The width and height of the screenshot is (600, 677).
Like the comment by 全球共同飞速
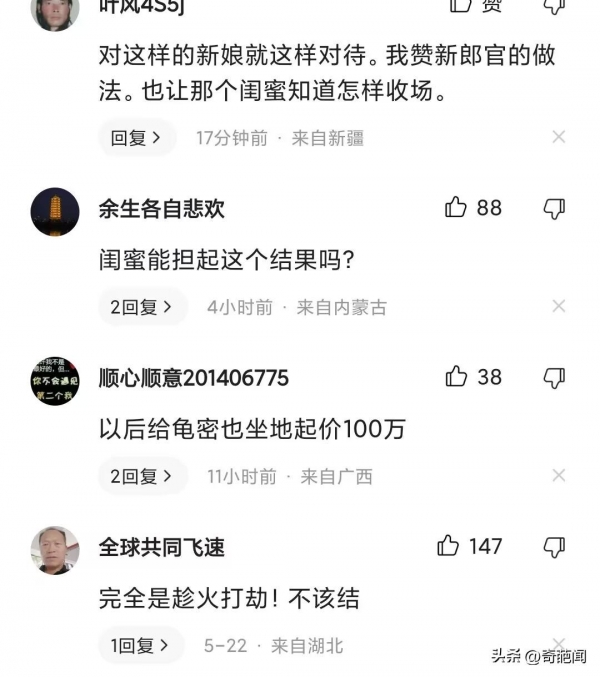[x=449, y=546]
